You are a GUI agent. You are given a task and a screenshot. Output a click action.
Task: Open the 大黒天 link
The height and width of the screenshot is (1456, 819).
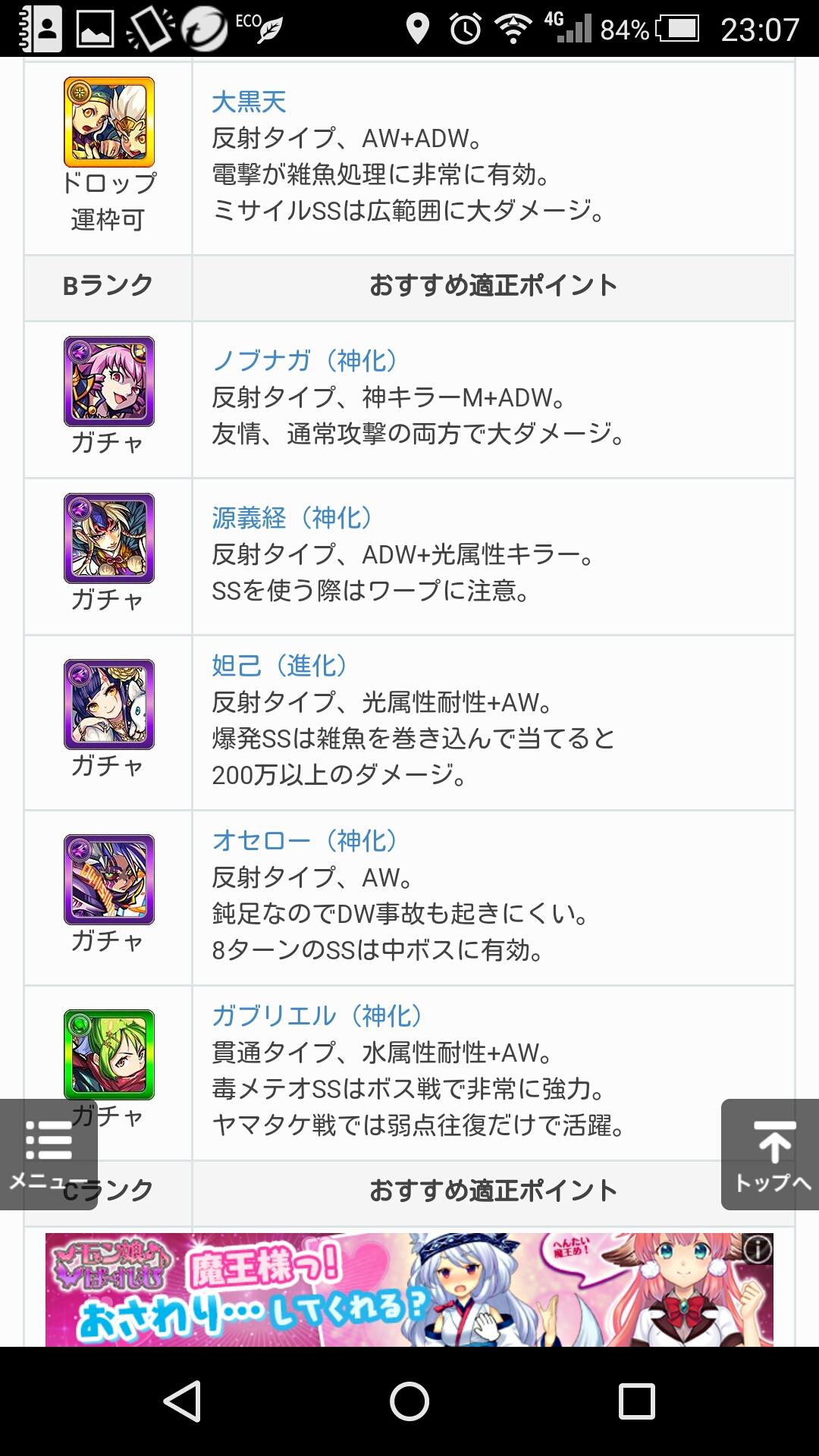point(249,102)
